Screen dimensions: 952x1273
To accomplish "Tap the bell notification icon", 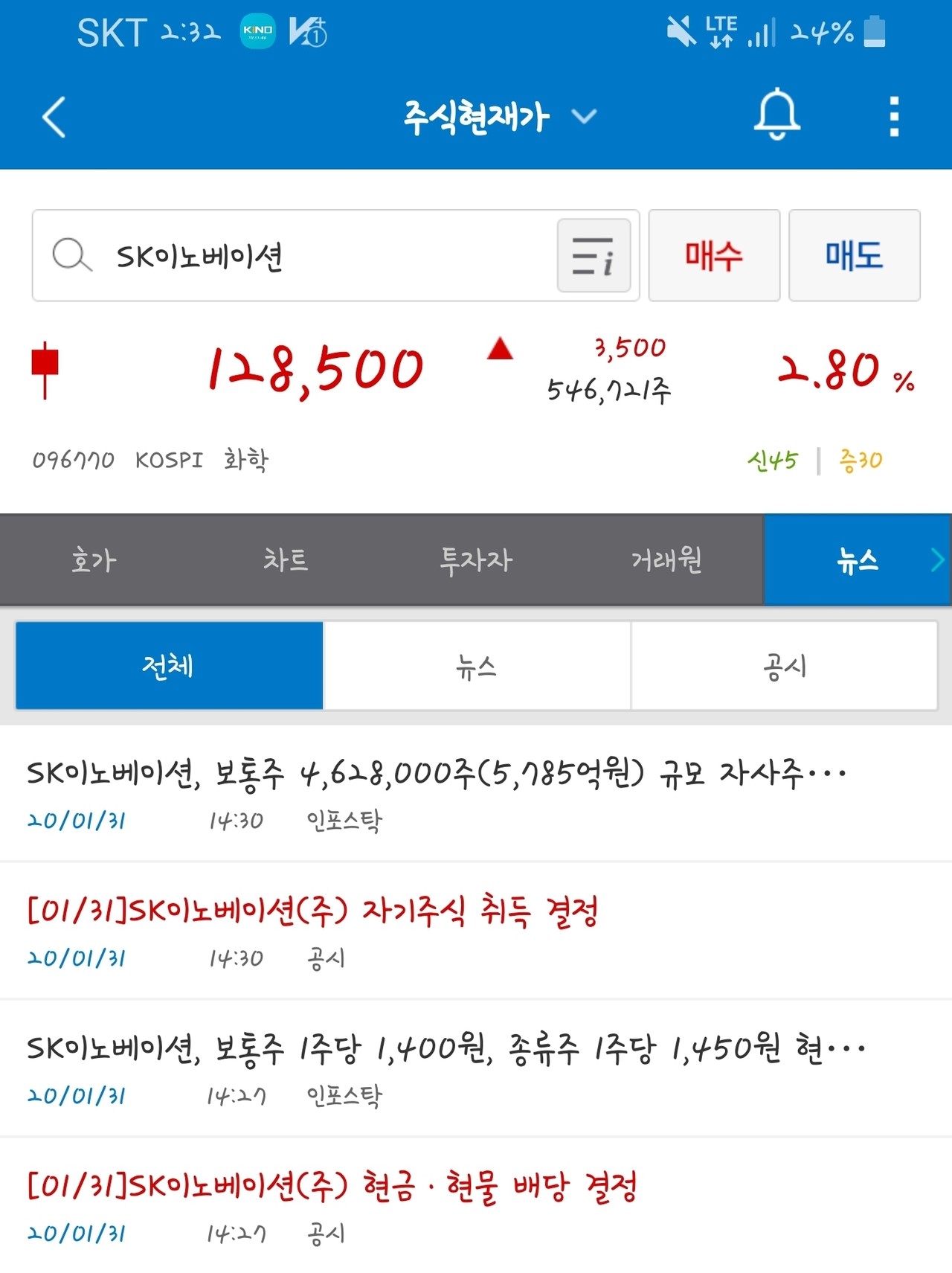I will click(776, 116).
